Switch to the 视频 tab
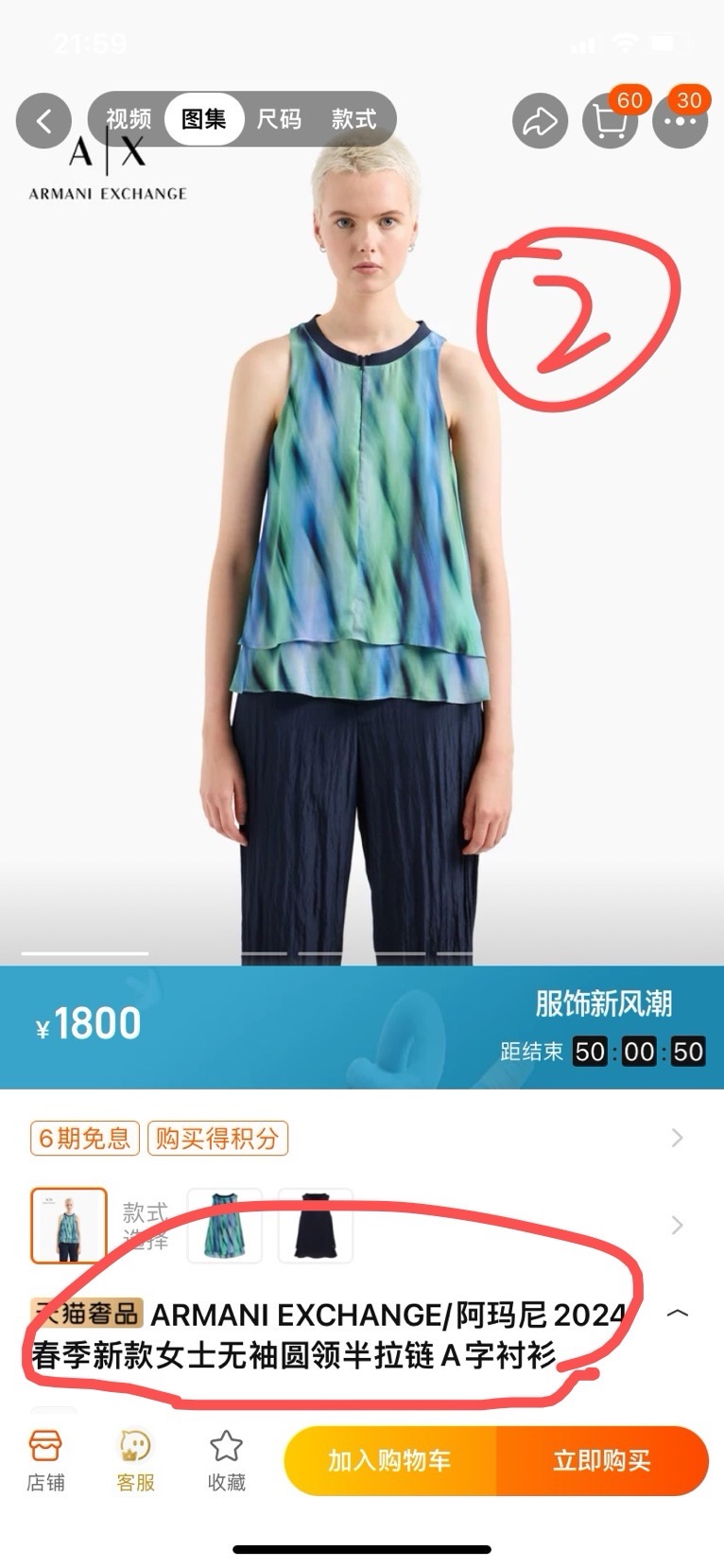This screenshot has width=724, height=1568. coord(129,119)
